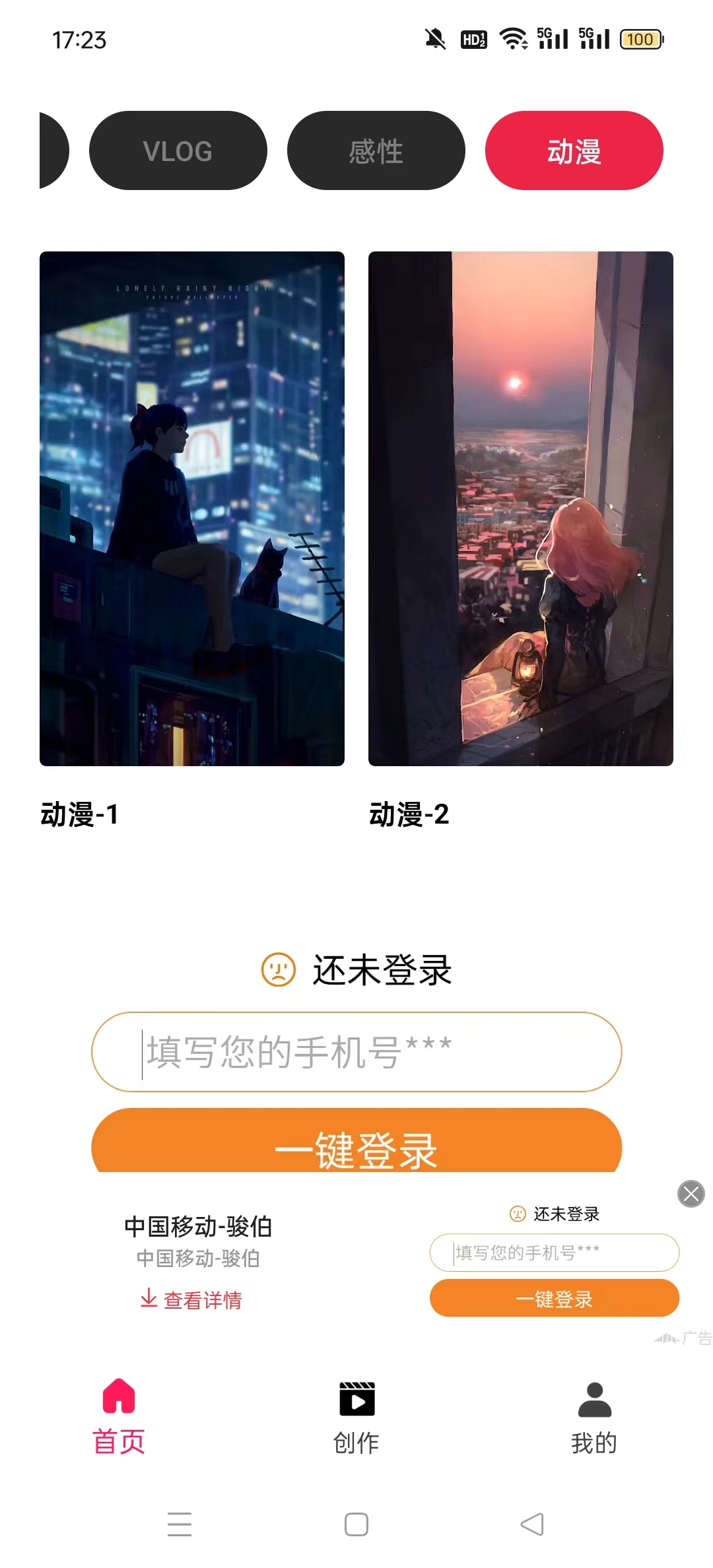Open the 动漫-2 template
This screenshot has height=1568, width=713.
coord(521,508)
